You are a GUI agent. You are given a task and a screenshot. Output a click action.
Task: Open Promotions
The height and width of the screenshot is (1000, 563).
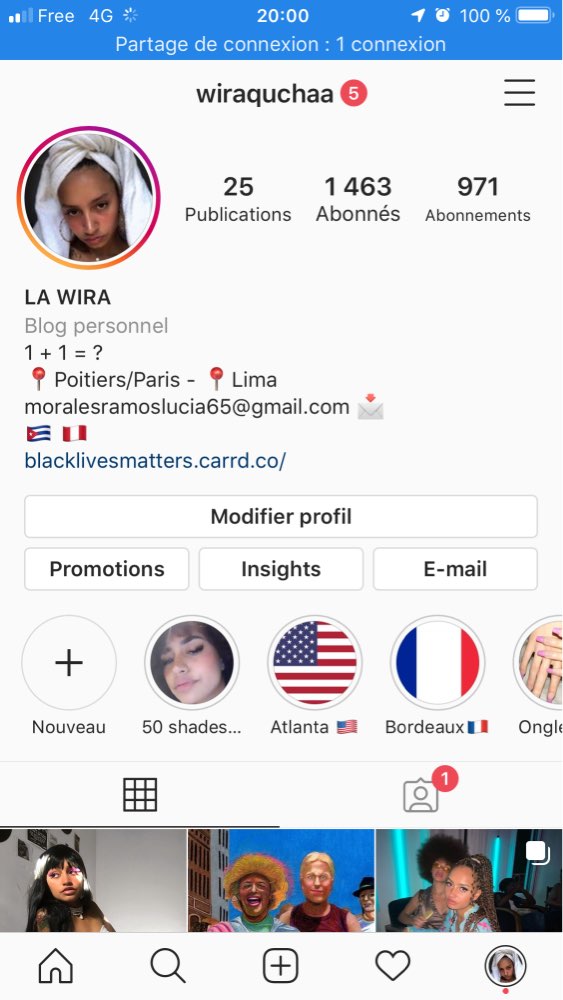coord(106,569)
